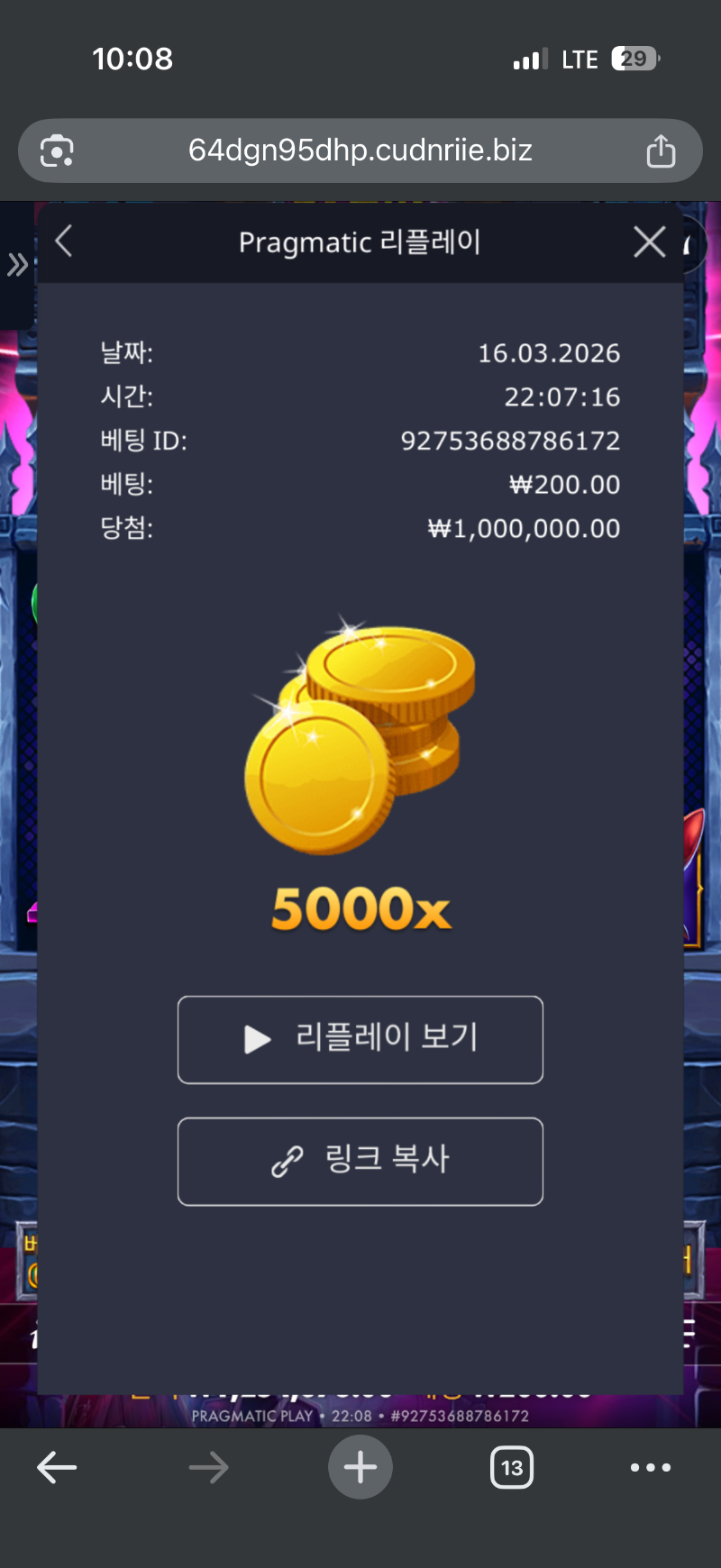Open the camera search icon in address bar

click(57, 150)
